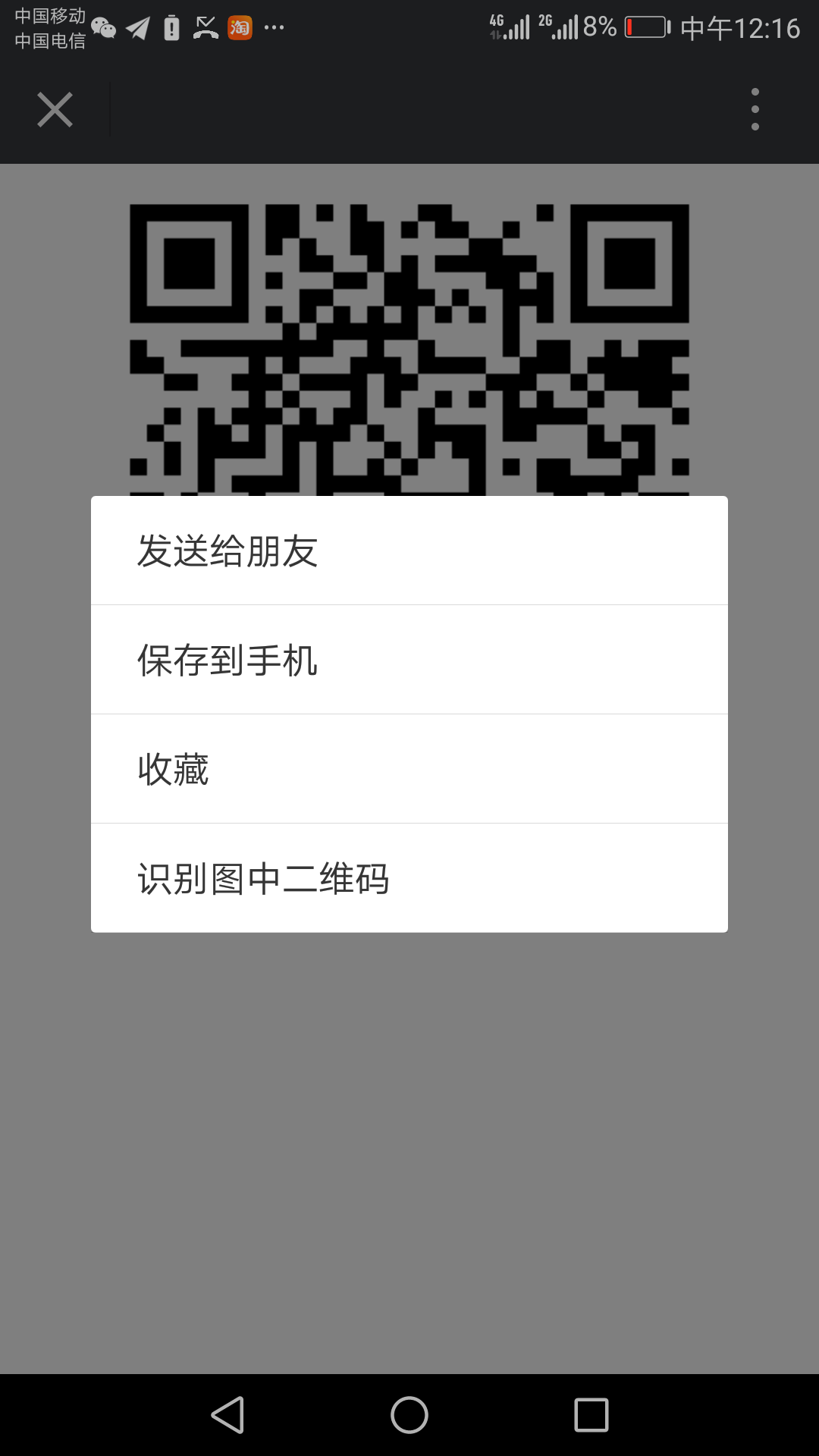Viewport: 819px width, 1456px height.
Task: Open the three-dot overflow menu
Action: pyautogui.click(x=755, y=109)
